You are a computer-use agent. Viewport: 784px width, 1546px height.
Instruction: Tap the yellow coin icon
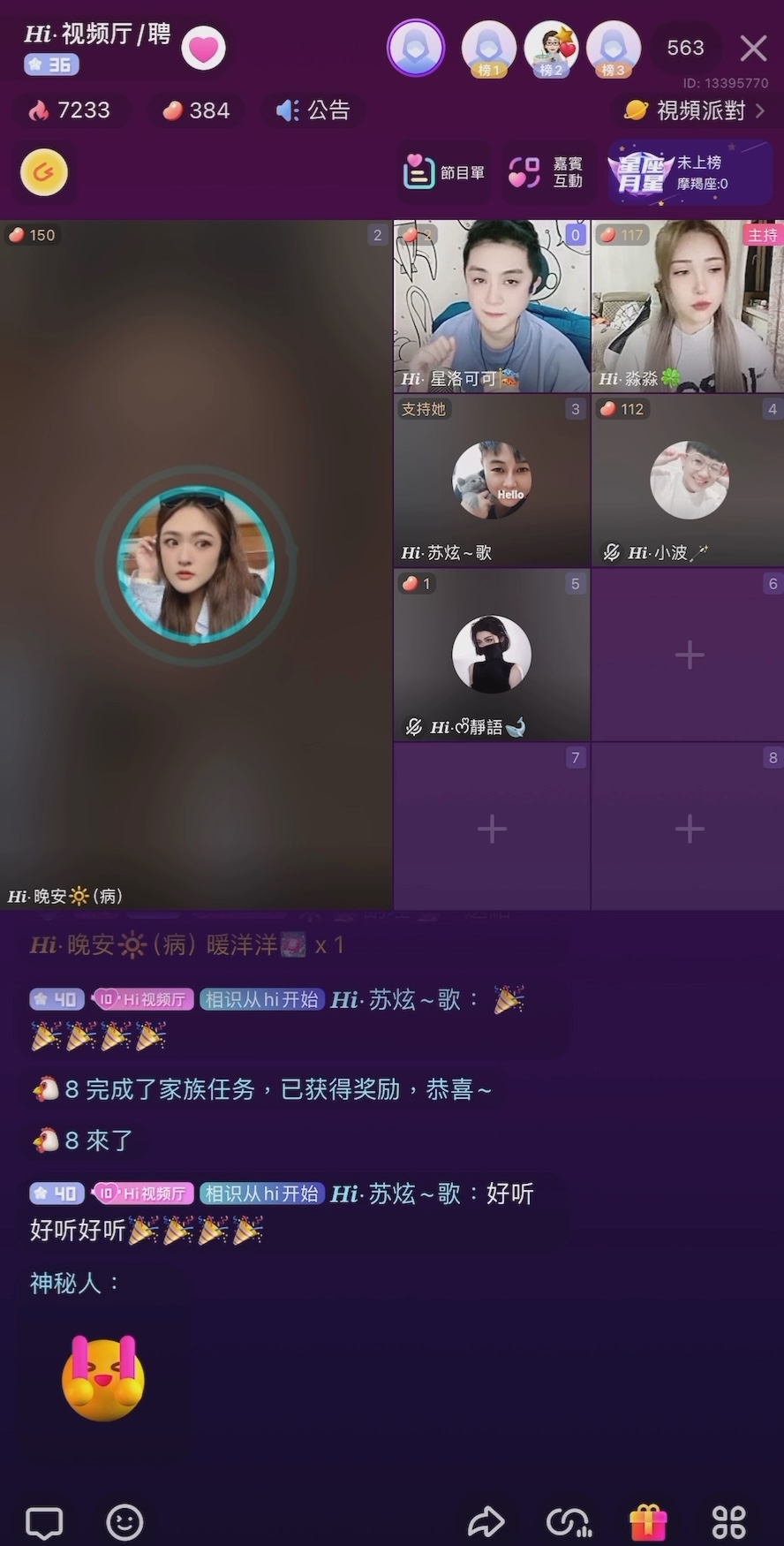click(x=44, y=172)
